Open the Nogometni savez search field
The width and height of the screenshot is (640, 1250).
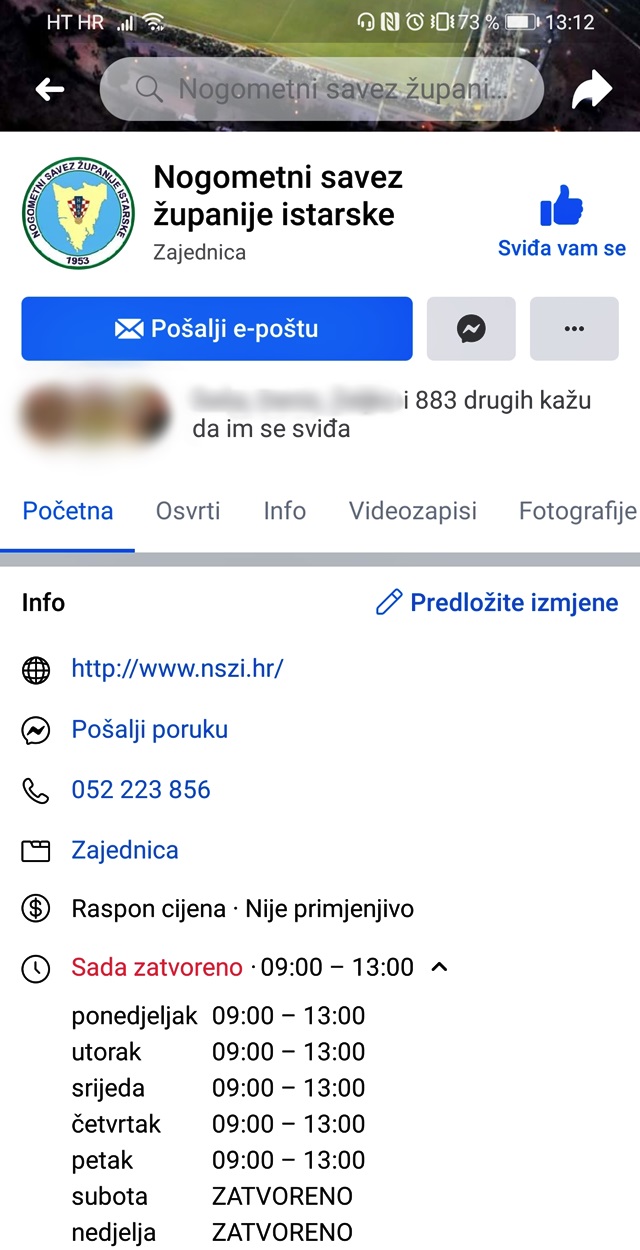pyautogui.click(x=322, y=90)
